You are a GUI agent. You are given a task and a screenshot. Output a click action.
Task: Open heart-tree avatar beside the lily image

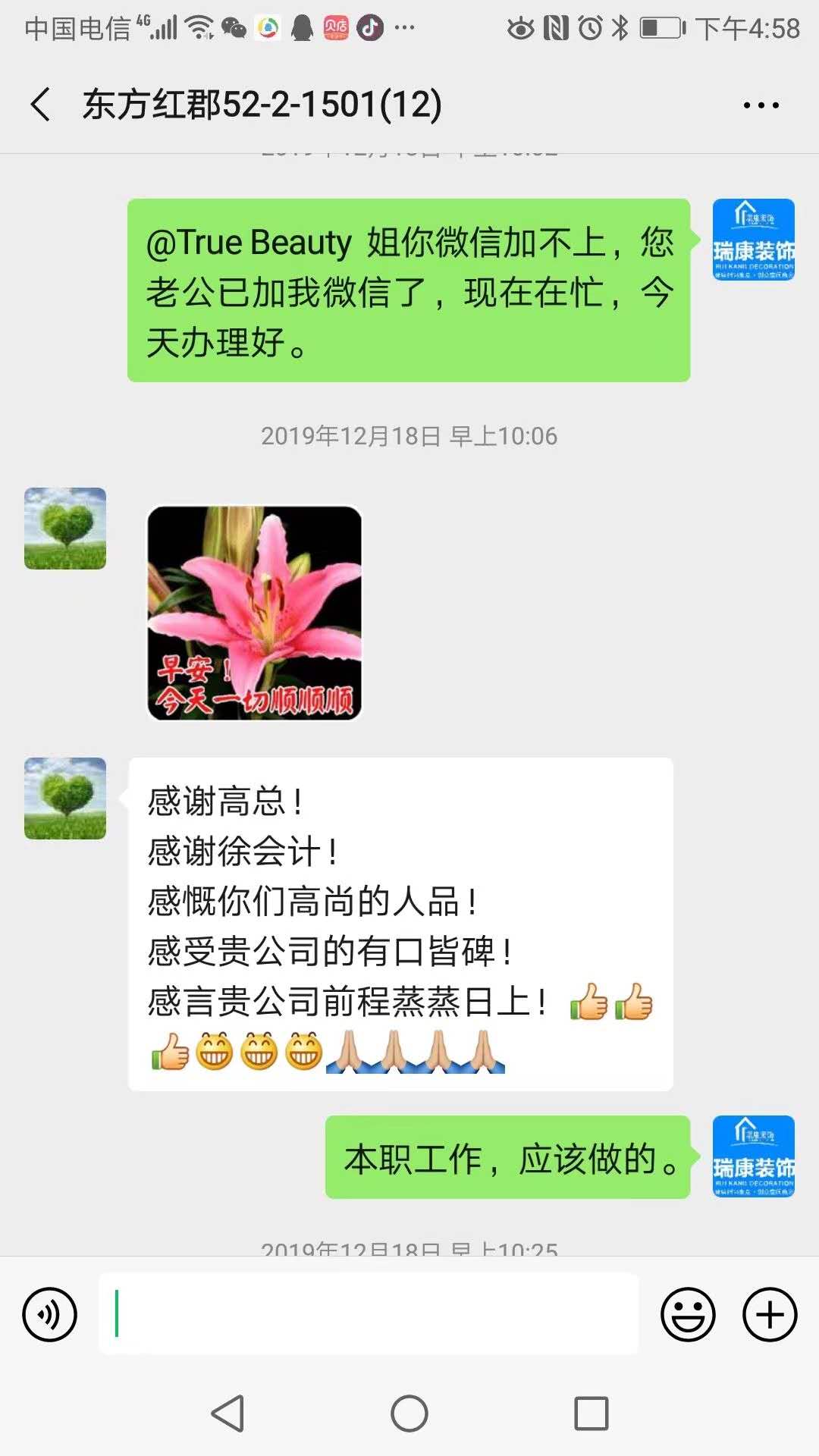(x=65, y=529)
